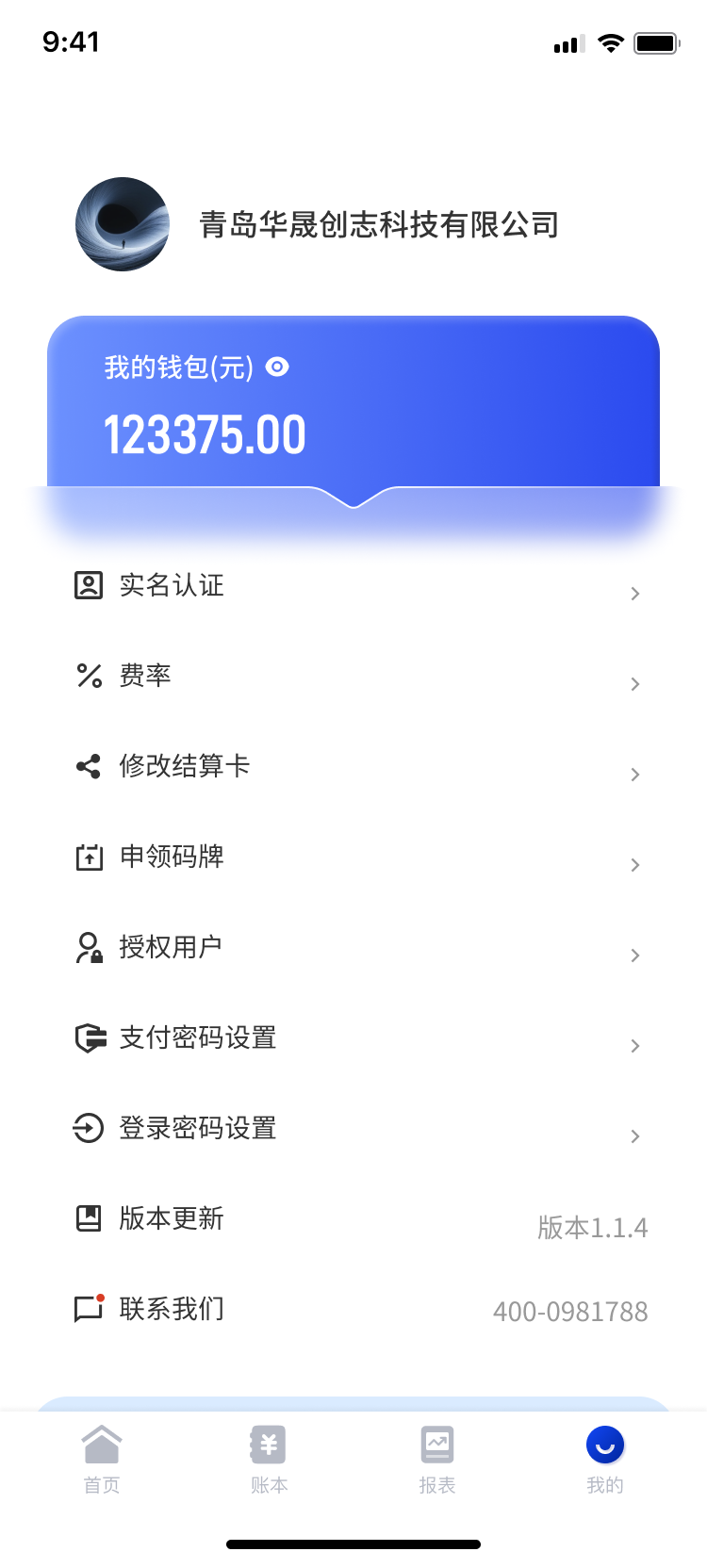The image size is (707, 1568).
Task: Click the phone number 400-0981788
Action: point(571,1311)
